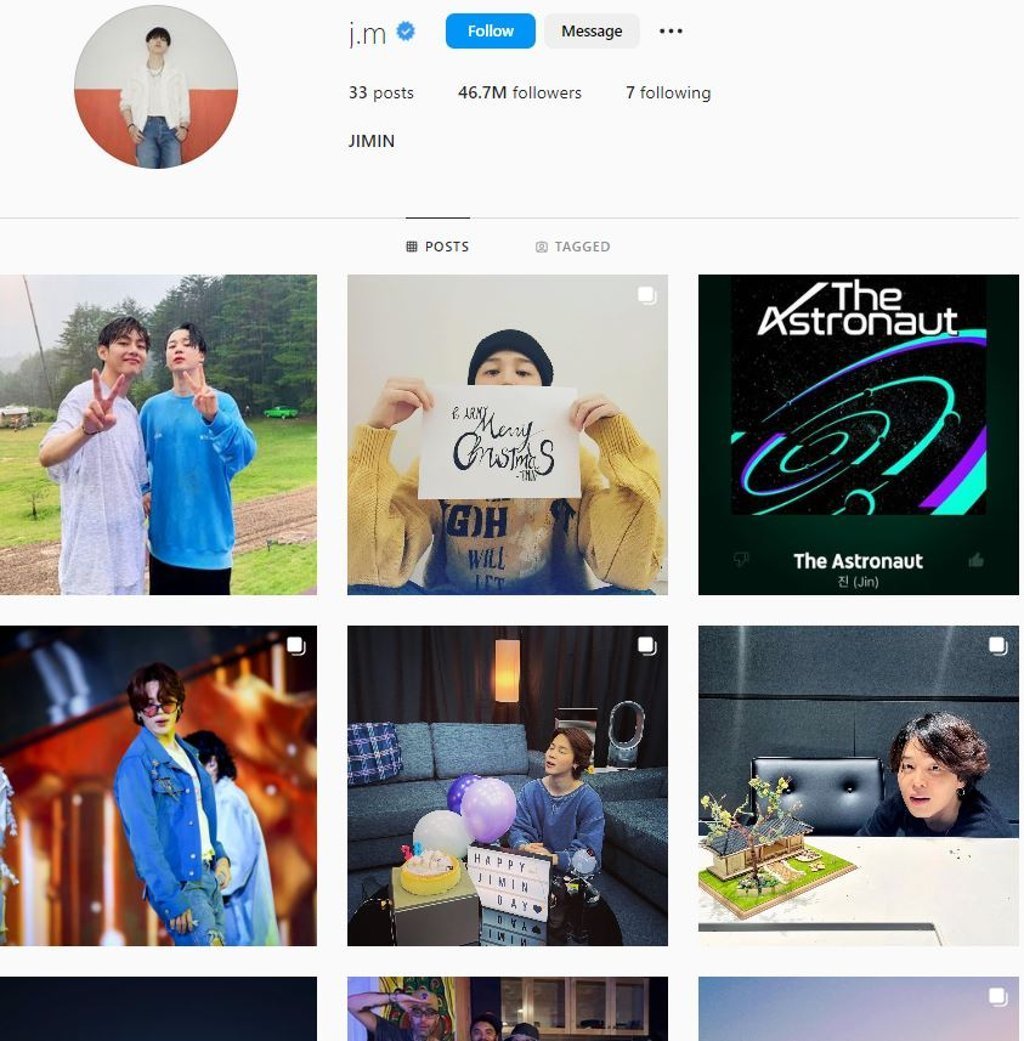Open the three-dot options menu
This screenshot has height=1041, width=1024.
671,31
